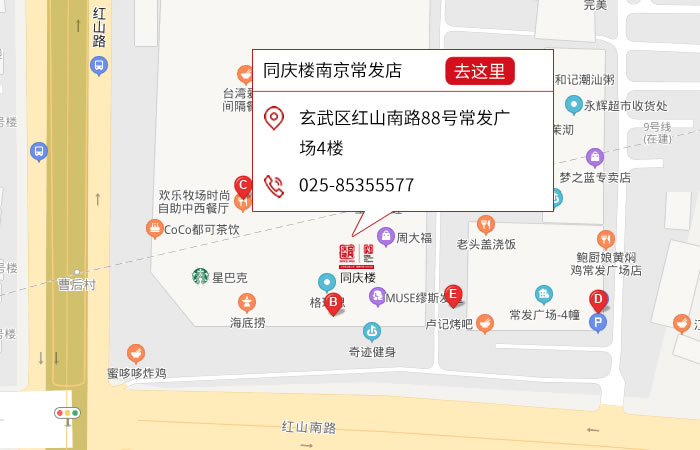This screenshot has width=700, height=450.
Task: Tap the bus stop icon on 红山路
Action: [x=98, y=66]
